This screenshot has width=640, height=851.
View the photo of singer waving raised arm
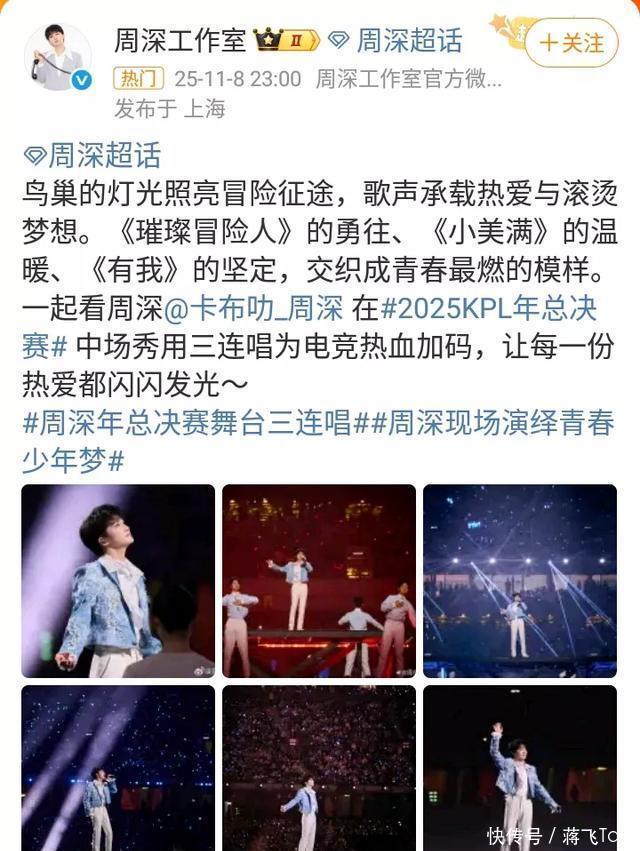click(x=520, y=767)
